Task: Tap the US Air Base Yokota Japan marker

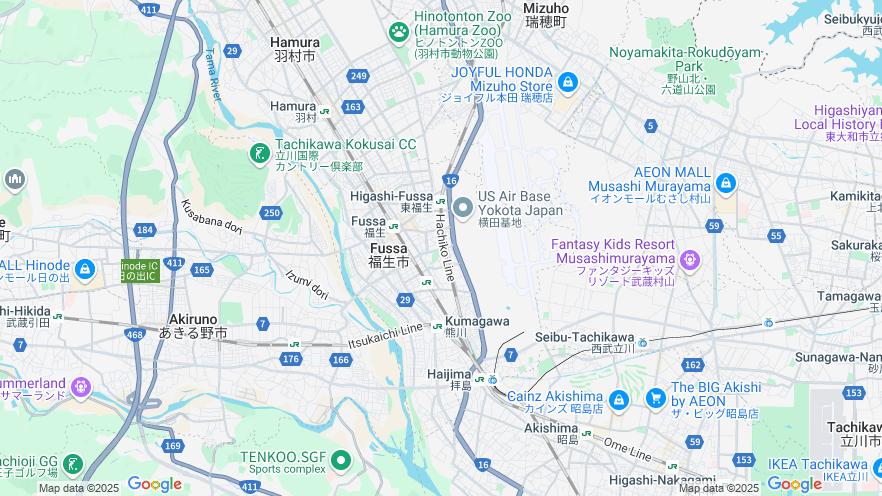Action: (463, 208)
